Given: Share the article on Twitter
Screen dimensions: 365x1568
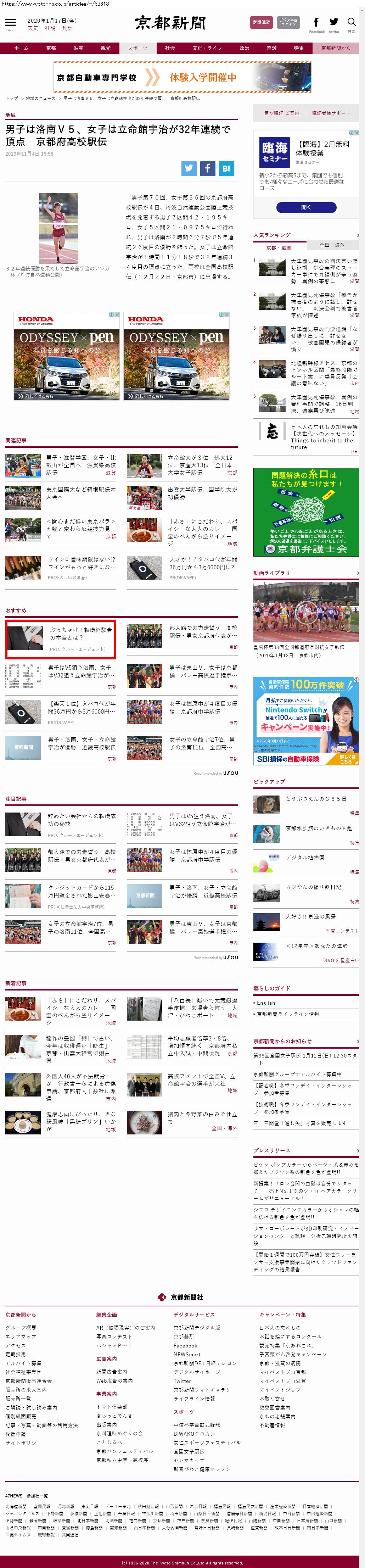Looking at the screenshot, I should point(189,169).
